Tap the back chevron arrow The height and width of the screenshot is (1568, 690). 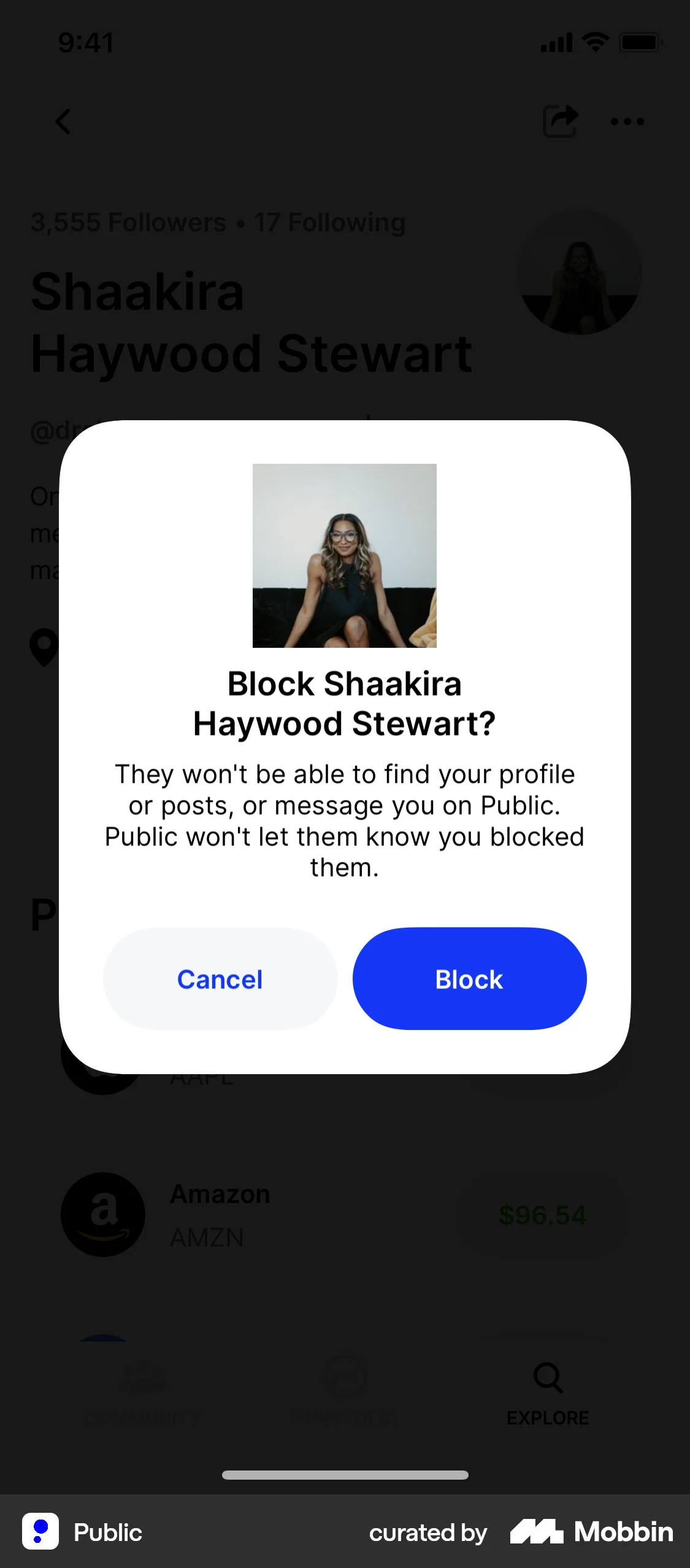(63, 121)
